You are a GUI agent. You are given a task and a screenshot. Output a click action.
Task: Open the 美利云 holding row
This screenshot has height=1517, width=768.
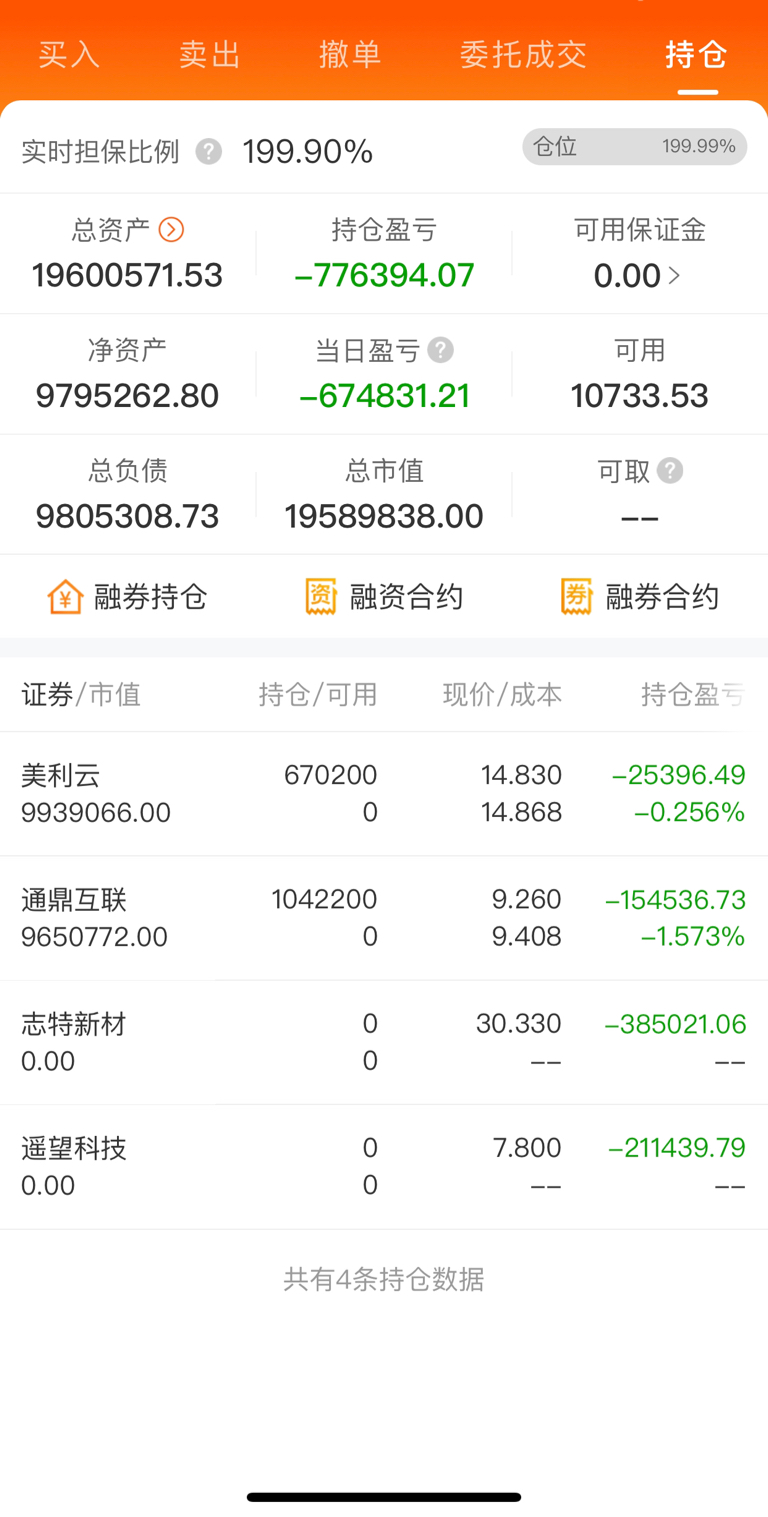pos(384,793)
